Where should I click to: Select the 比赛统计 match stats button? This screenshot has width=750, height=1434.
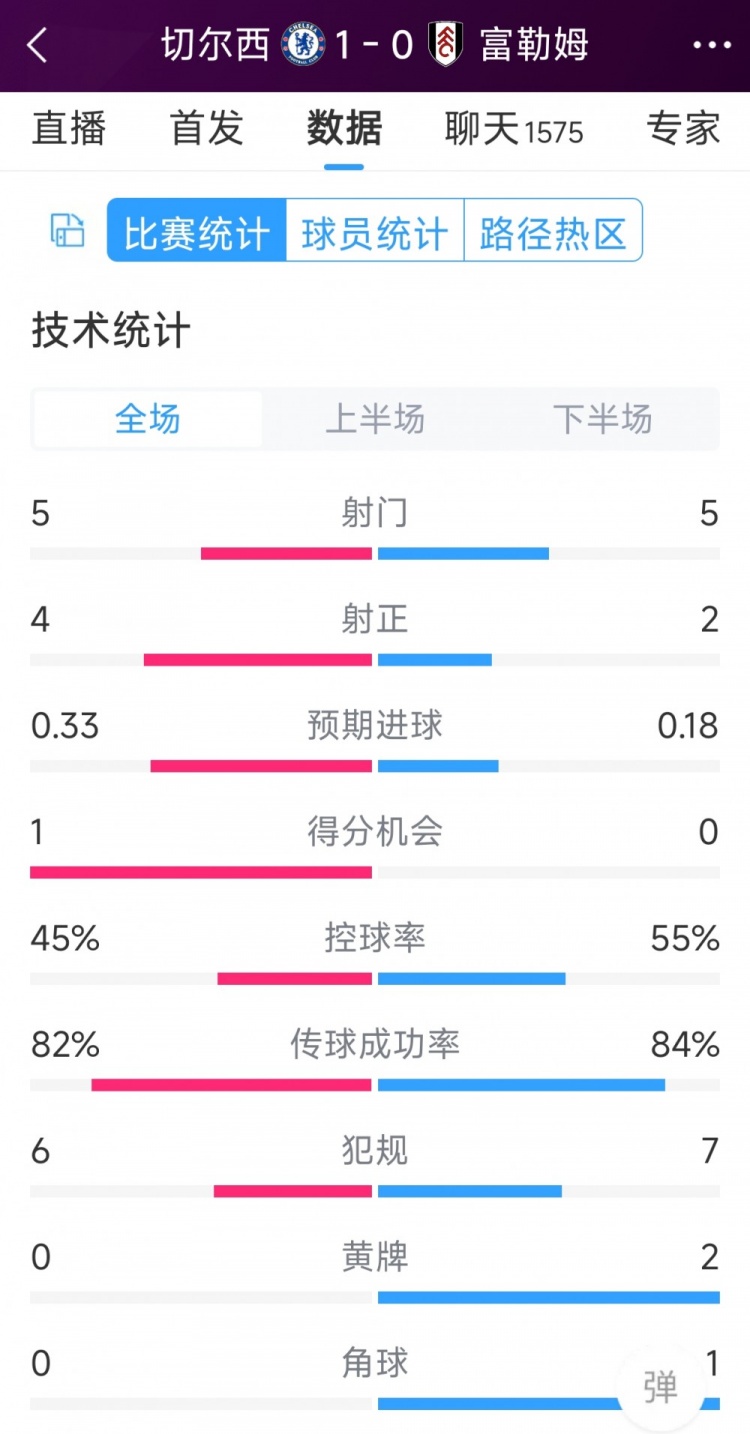[x=195, y=231]
